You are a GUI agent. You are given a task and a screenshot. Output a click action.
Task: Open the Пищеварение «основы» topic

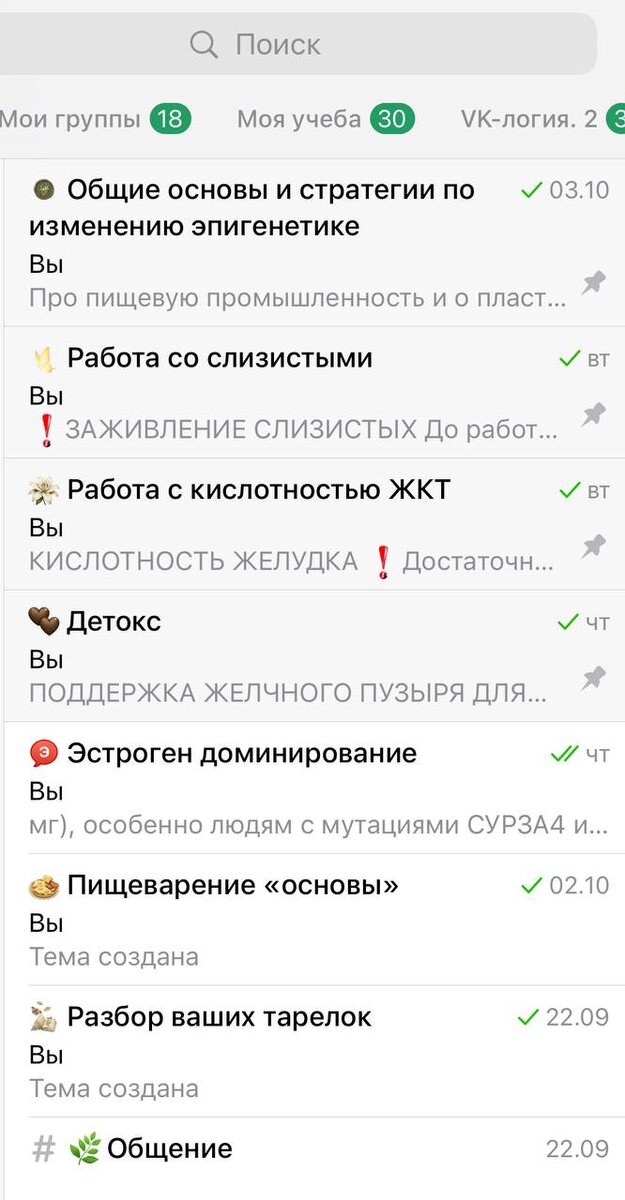click(314, 920)
